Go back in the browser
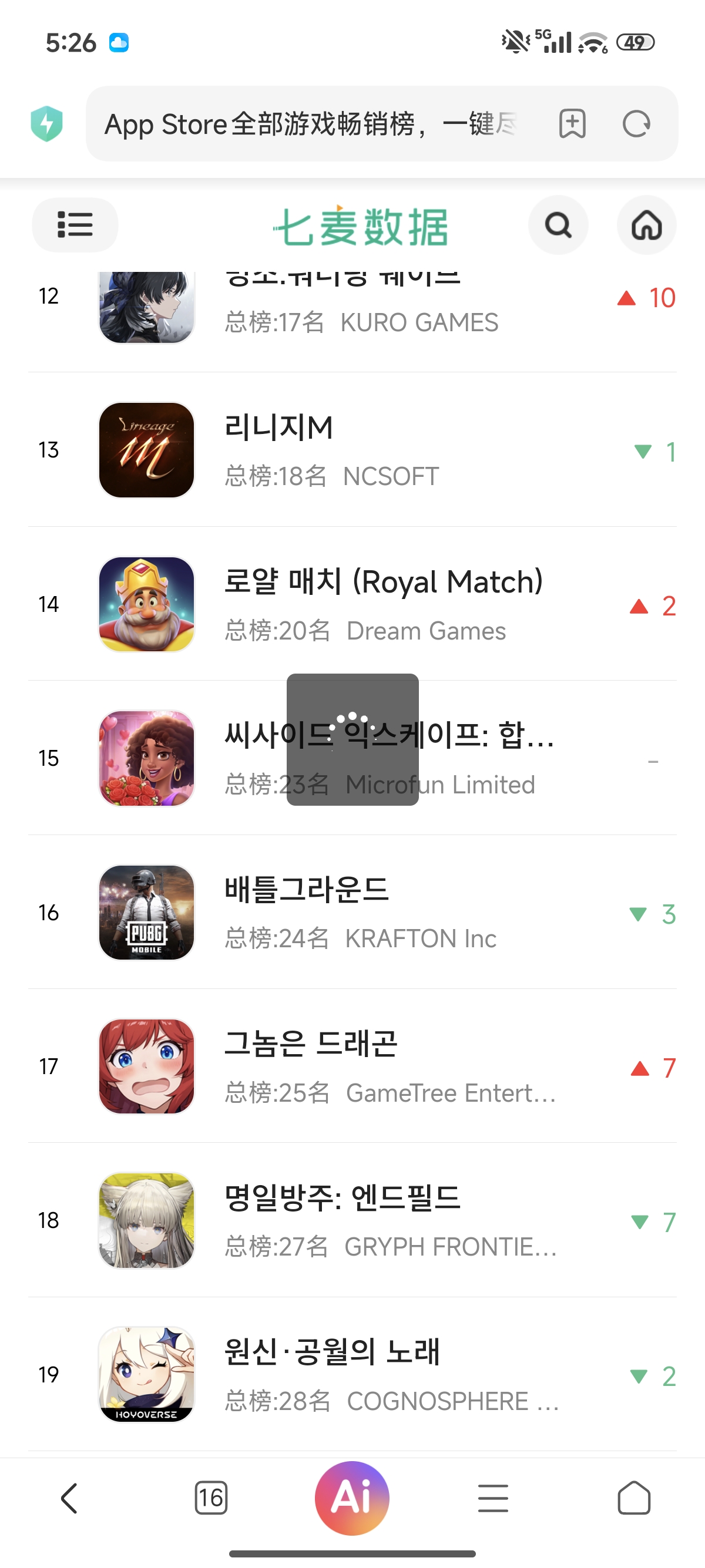This screenshot has width=705, height=1568. [x=69, y=1498]
